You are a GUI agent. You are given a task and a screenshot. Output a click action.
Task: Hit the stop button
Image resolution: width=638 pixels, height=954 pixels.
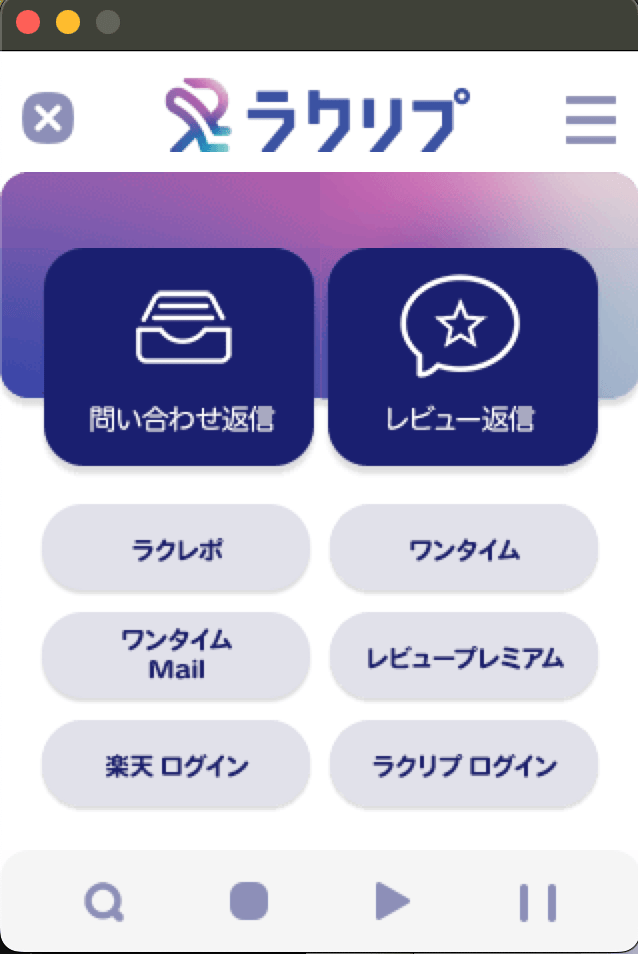click(x=249, y=902)
